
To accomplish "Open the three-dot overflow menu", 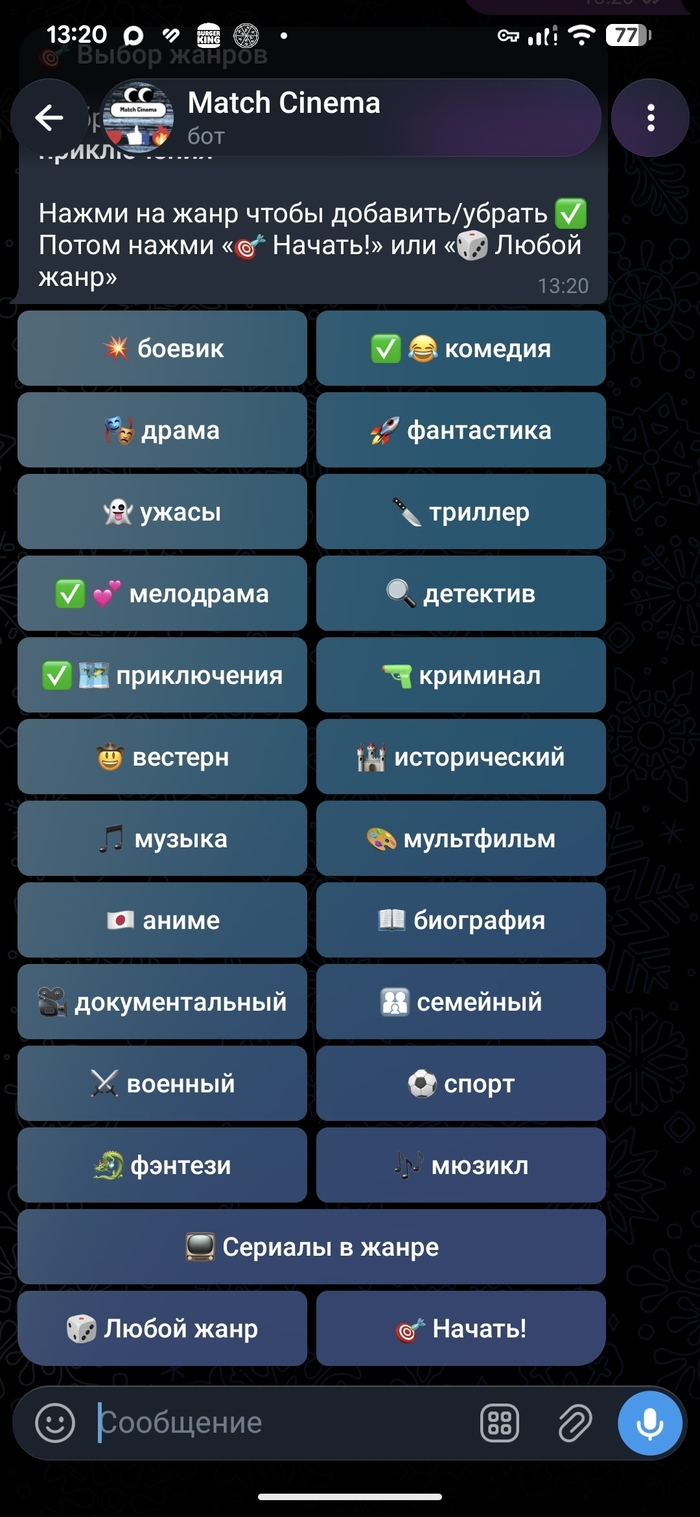I will tap(650, 118).
